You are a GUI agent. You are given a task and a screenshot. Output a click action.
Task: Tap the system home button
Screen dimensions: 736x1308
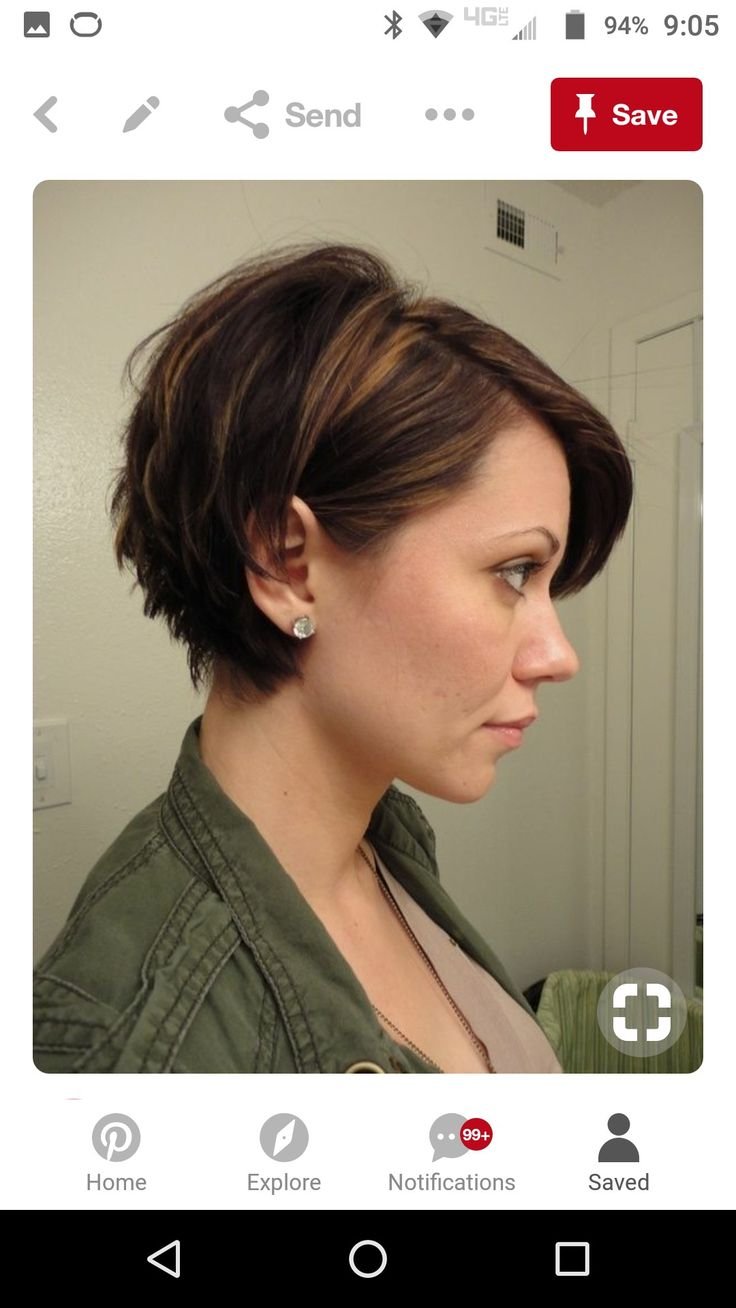[368, 1259]
